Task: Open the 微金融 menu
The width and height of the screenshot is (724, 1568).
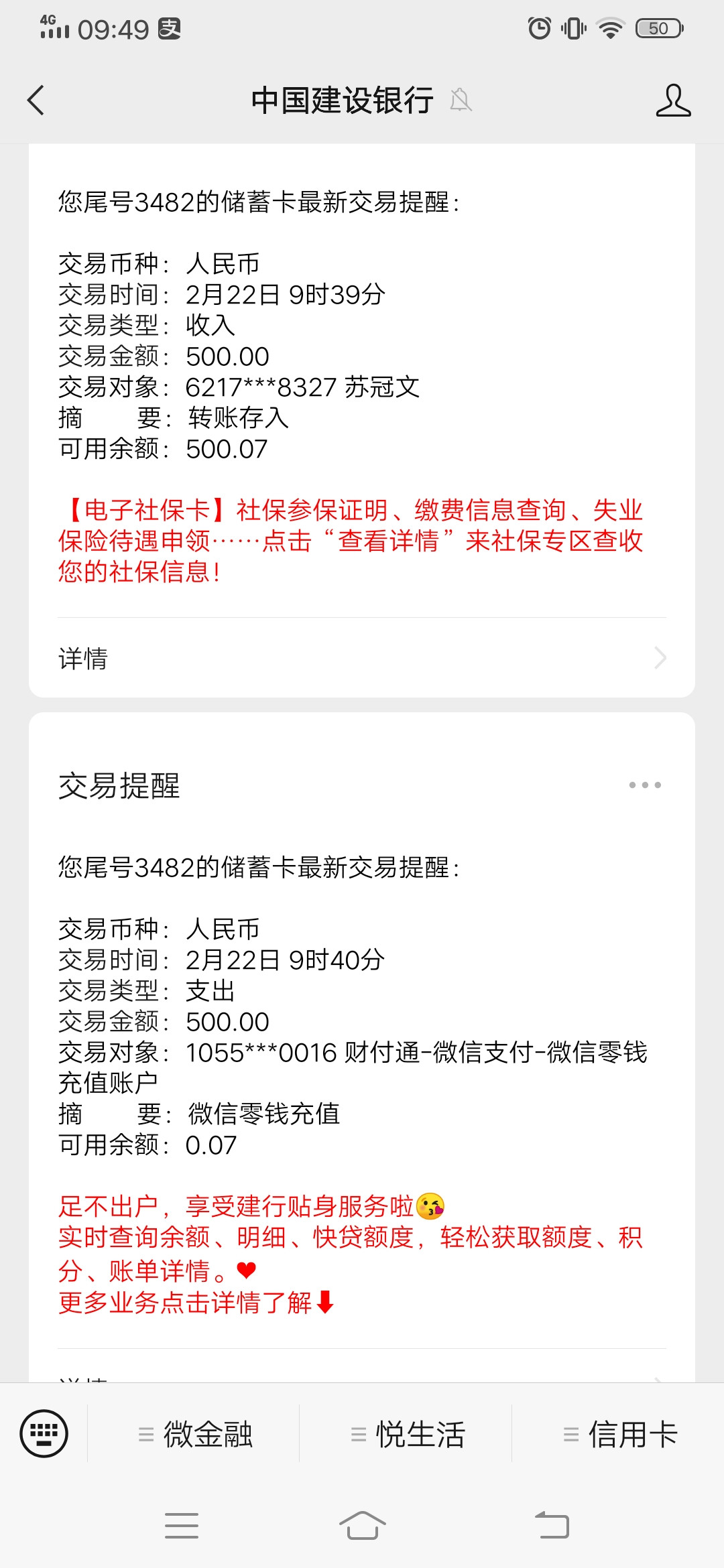Action: [194, 1435]
